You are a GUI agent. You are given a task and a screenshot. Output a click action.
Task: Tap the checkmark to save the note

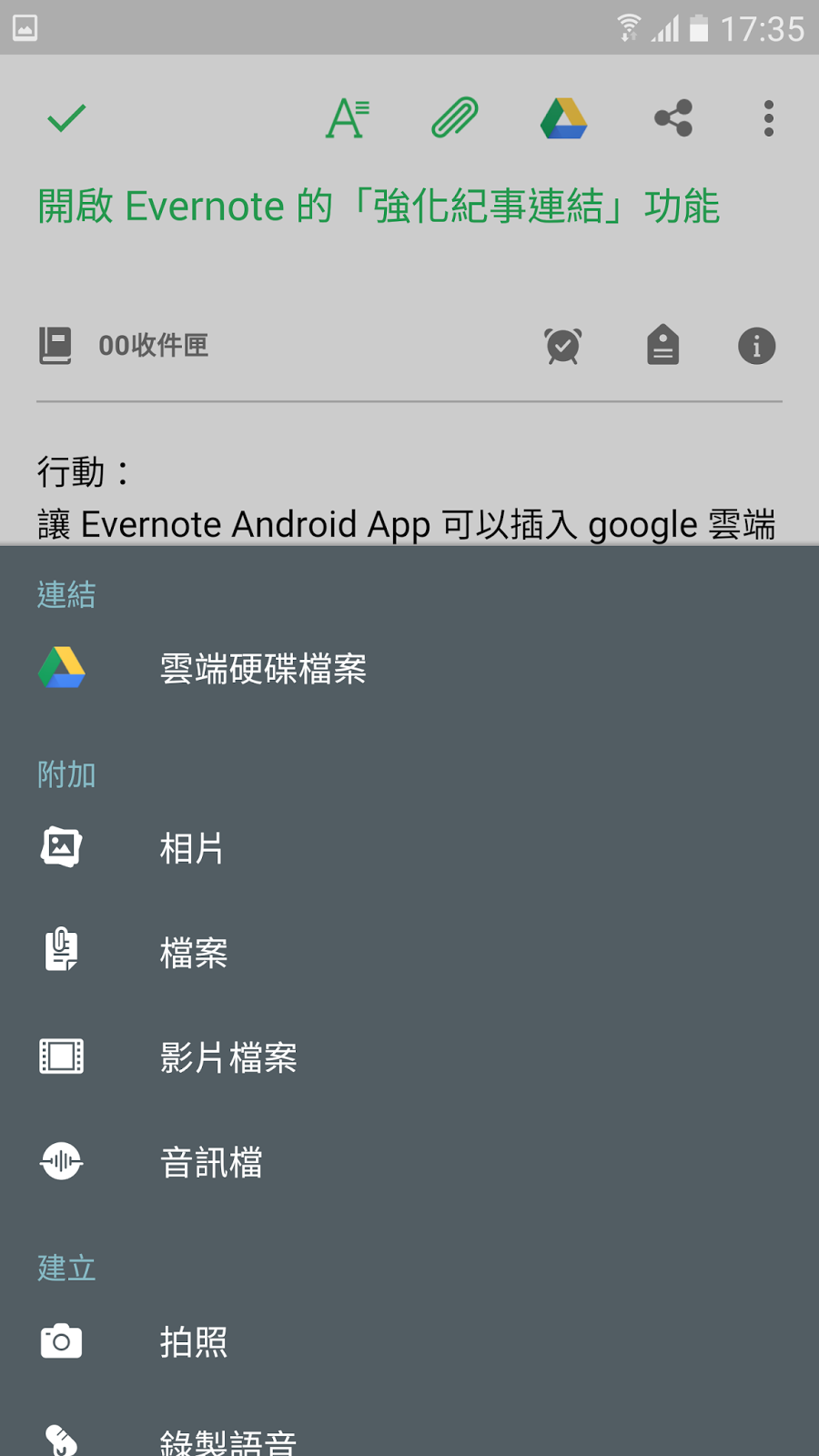[x=66, y=118]
